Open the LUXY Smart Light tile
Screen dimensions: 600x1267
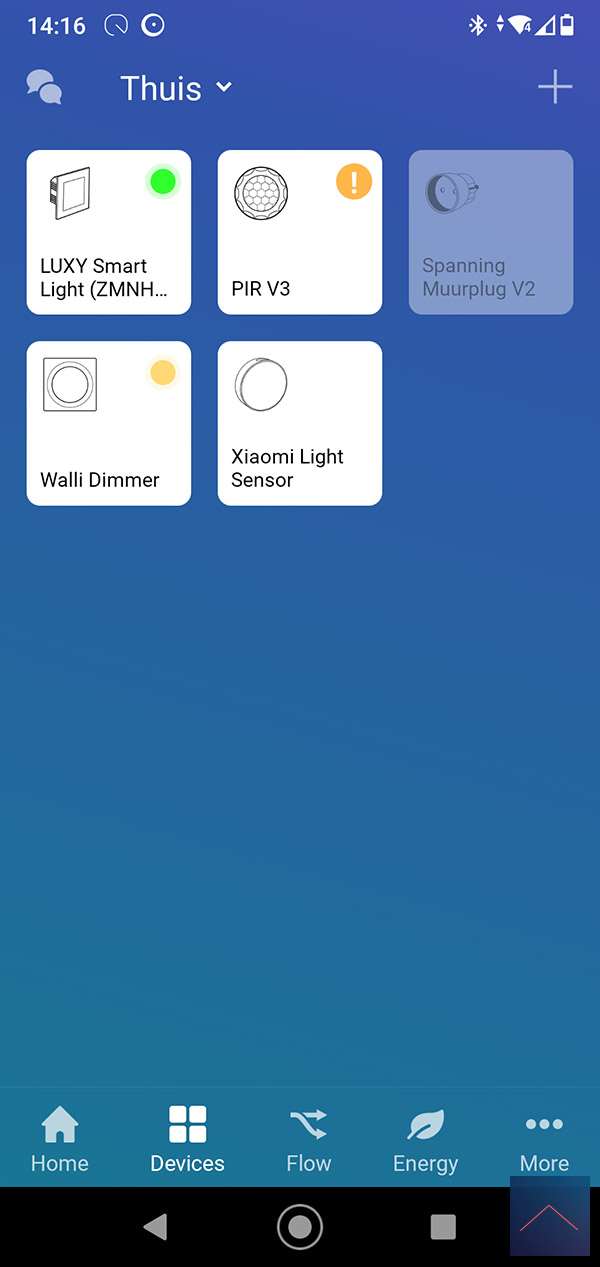109,232
